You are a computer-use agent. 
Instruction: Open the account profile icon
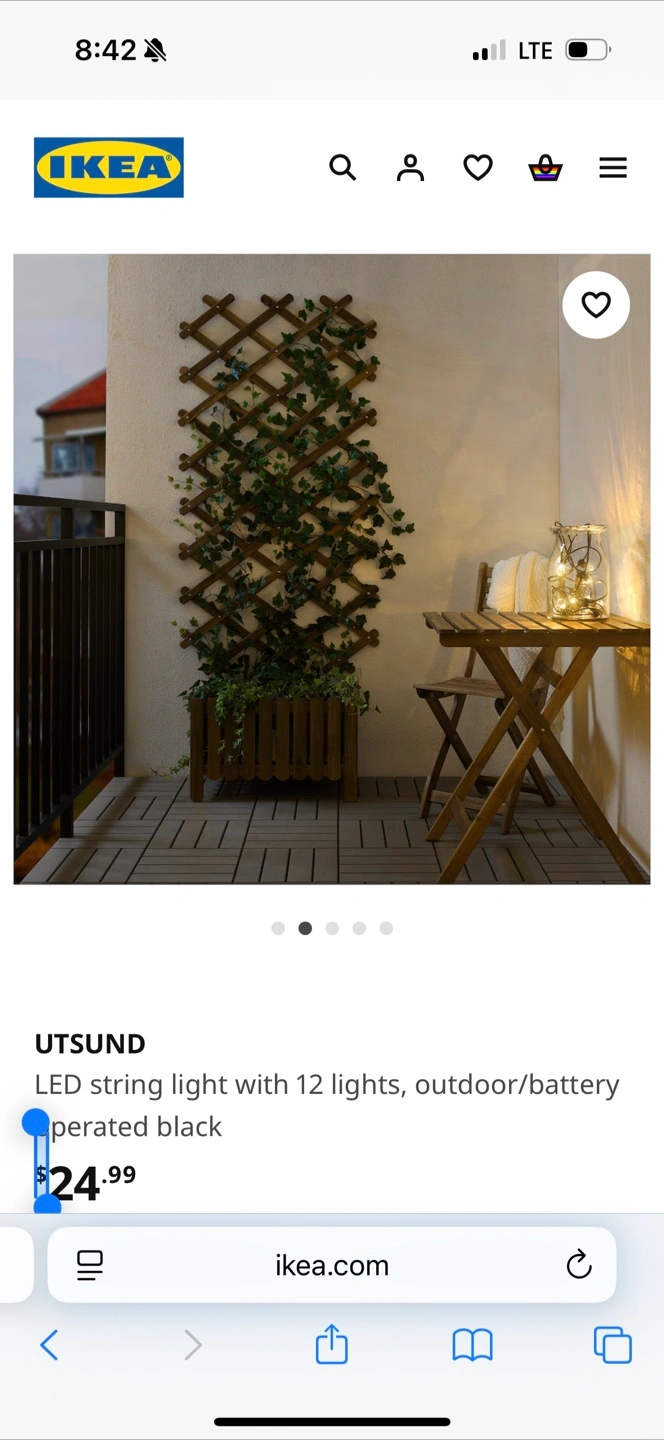pos(410,167)
